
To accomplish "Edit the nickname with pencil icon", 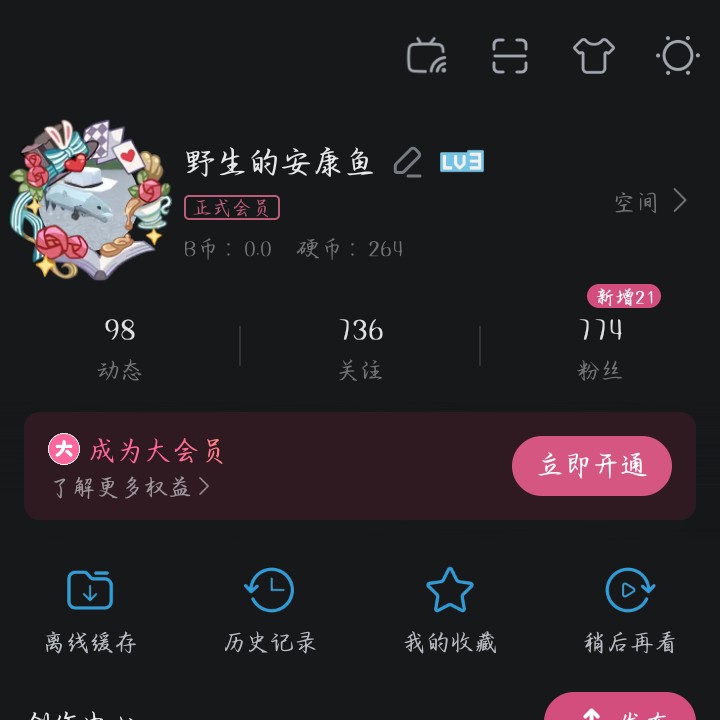I will coord(407,162).
